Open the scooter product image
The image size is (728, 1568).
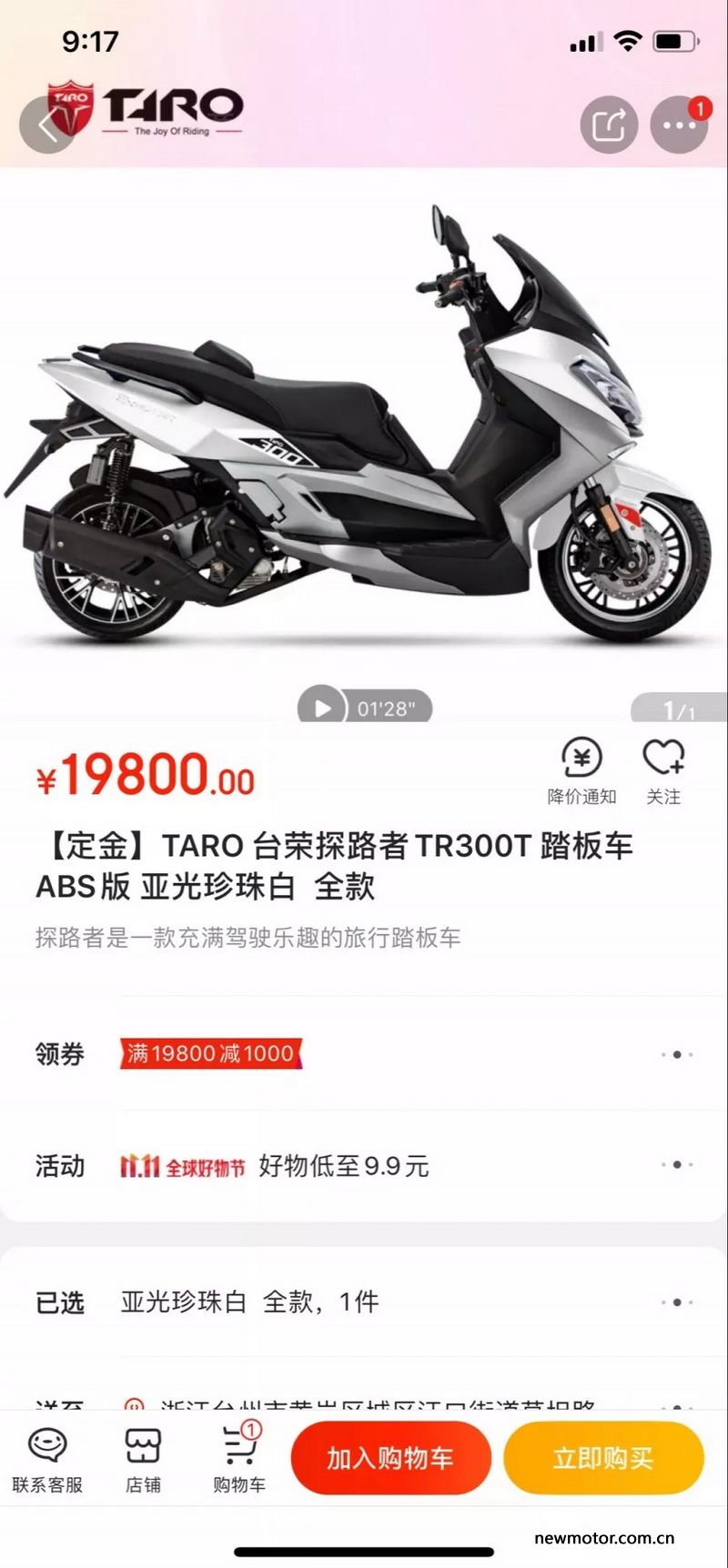pyautogui.click(x=362, y=423)
